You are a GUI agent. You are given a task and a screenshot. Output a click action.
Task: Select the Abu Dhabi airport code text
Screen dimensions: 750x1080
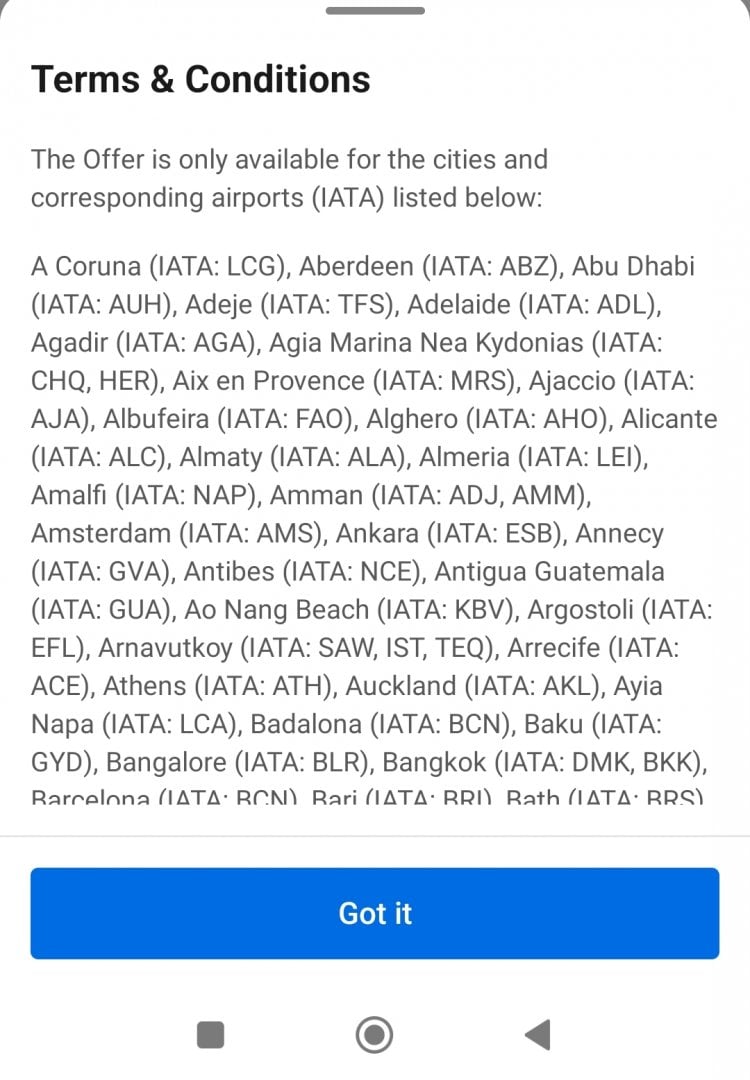[x=100, y=304]
